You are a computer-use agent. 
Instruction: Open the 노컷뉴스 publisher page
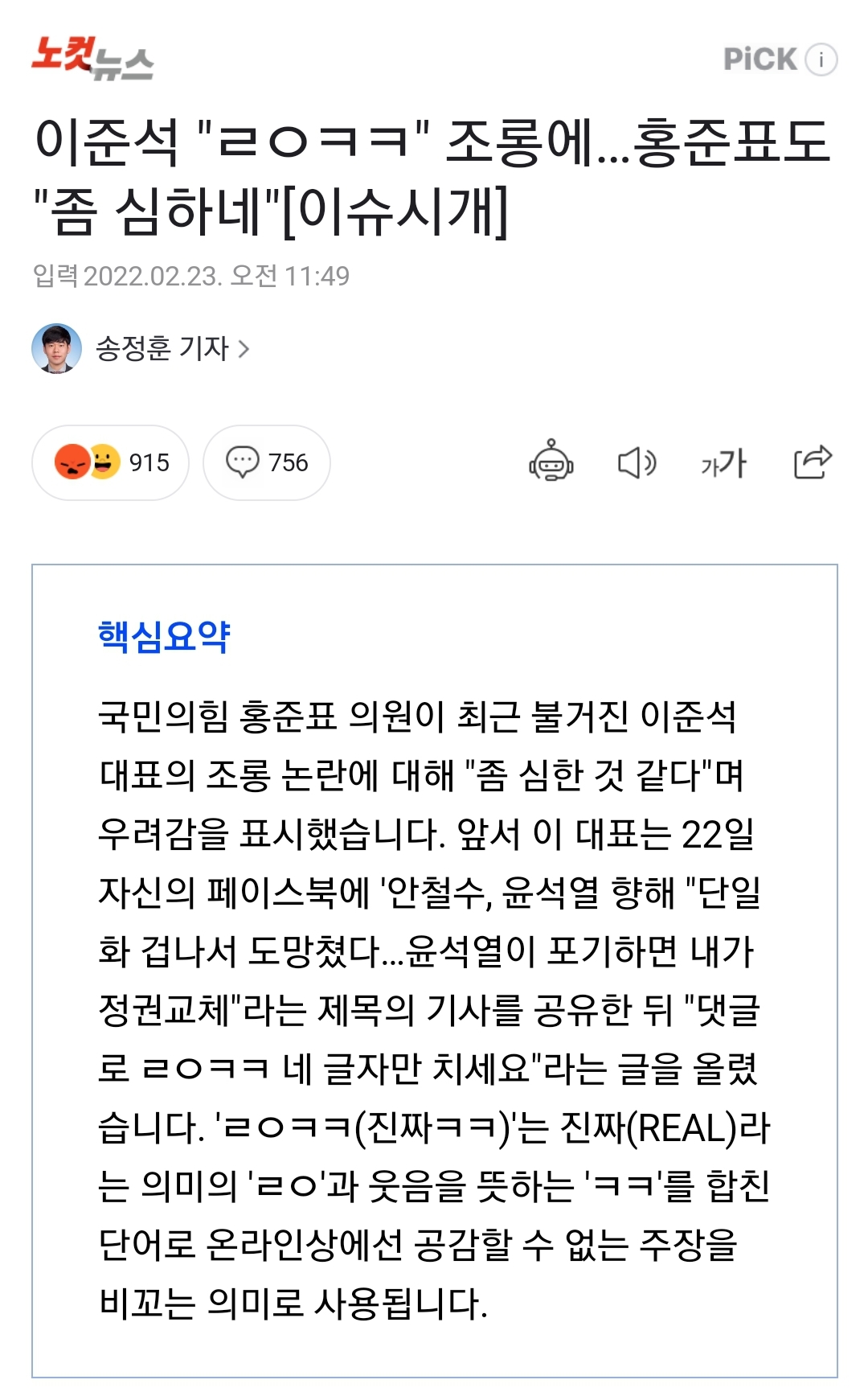(x=92, y=58)
